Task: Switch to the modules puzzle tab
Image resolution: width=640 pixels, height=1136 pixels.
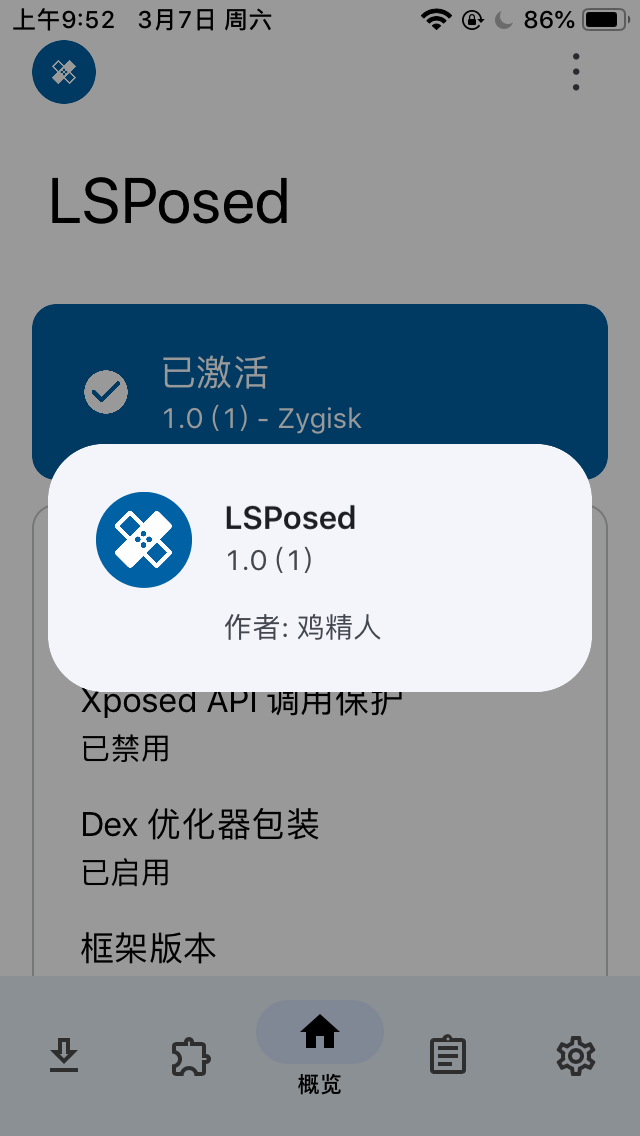Action: (191, 1055)
